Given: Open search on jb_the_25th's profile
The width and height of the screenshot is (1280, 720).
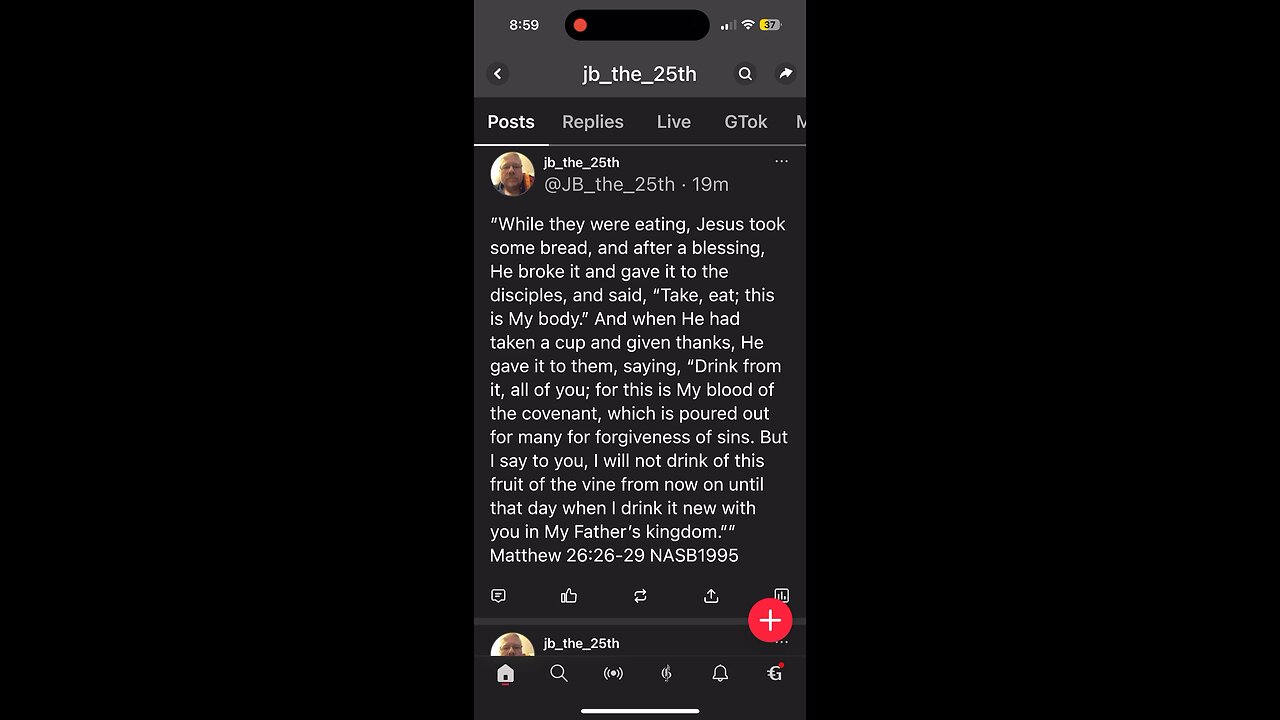Looking at the screenshot, I should click(x=745, y=74).
